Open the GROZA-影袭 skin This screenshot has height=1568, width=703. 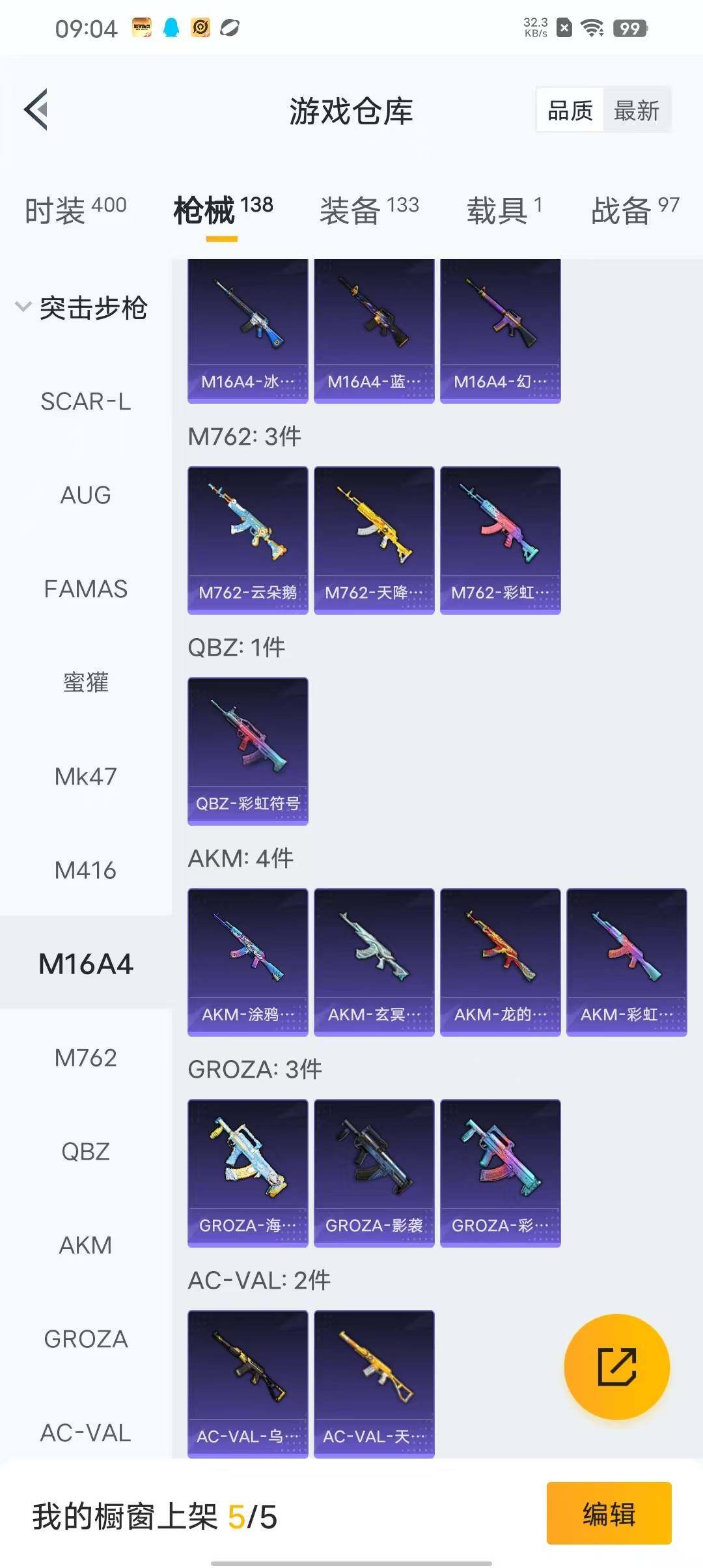click(374, 1172)
